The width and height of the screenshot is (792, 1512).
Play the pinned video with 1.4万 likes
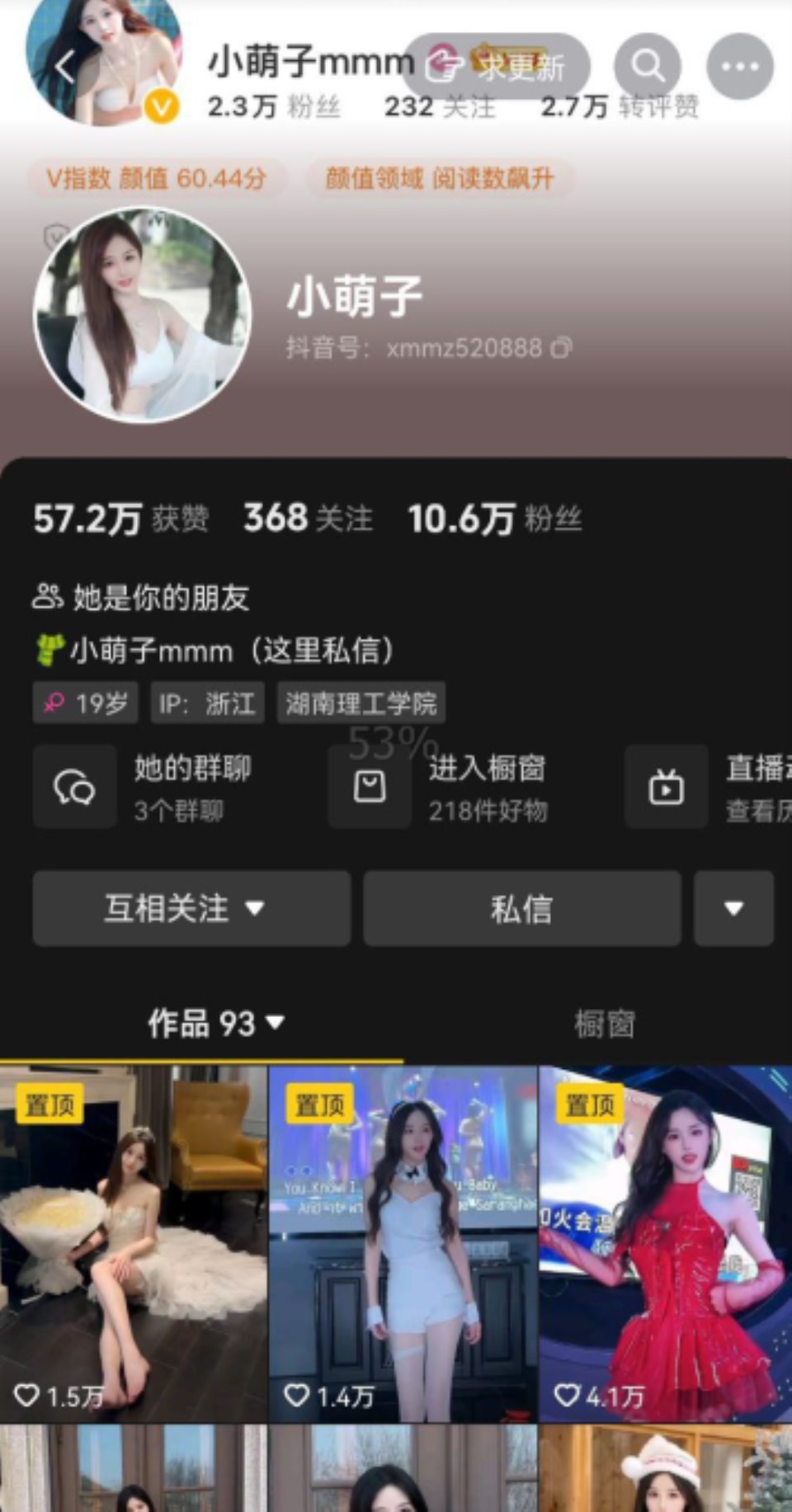[x=403, y=1243]
